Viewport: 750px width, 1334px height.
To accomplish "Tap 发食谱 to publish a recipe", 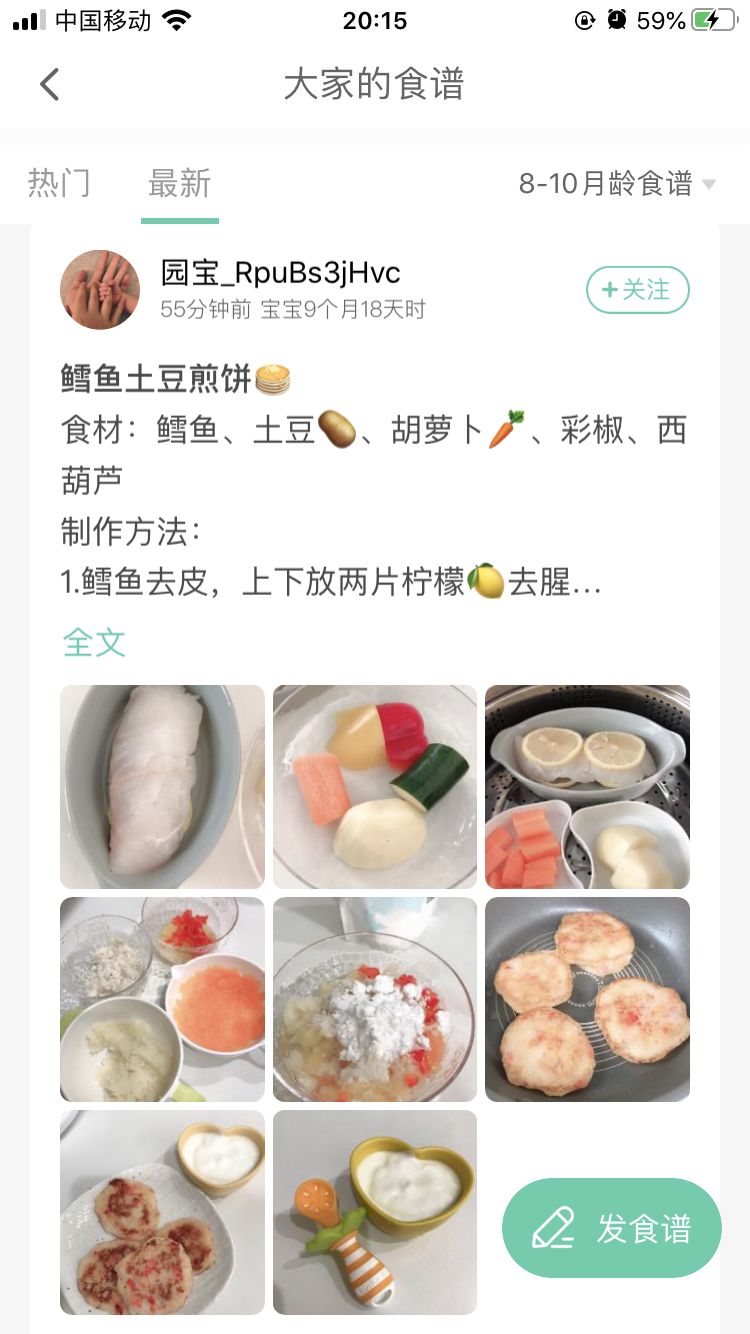I will (x=611, y=1228).
